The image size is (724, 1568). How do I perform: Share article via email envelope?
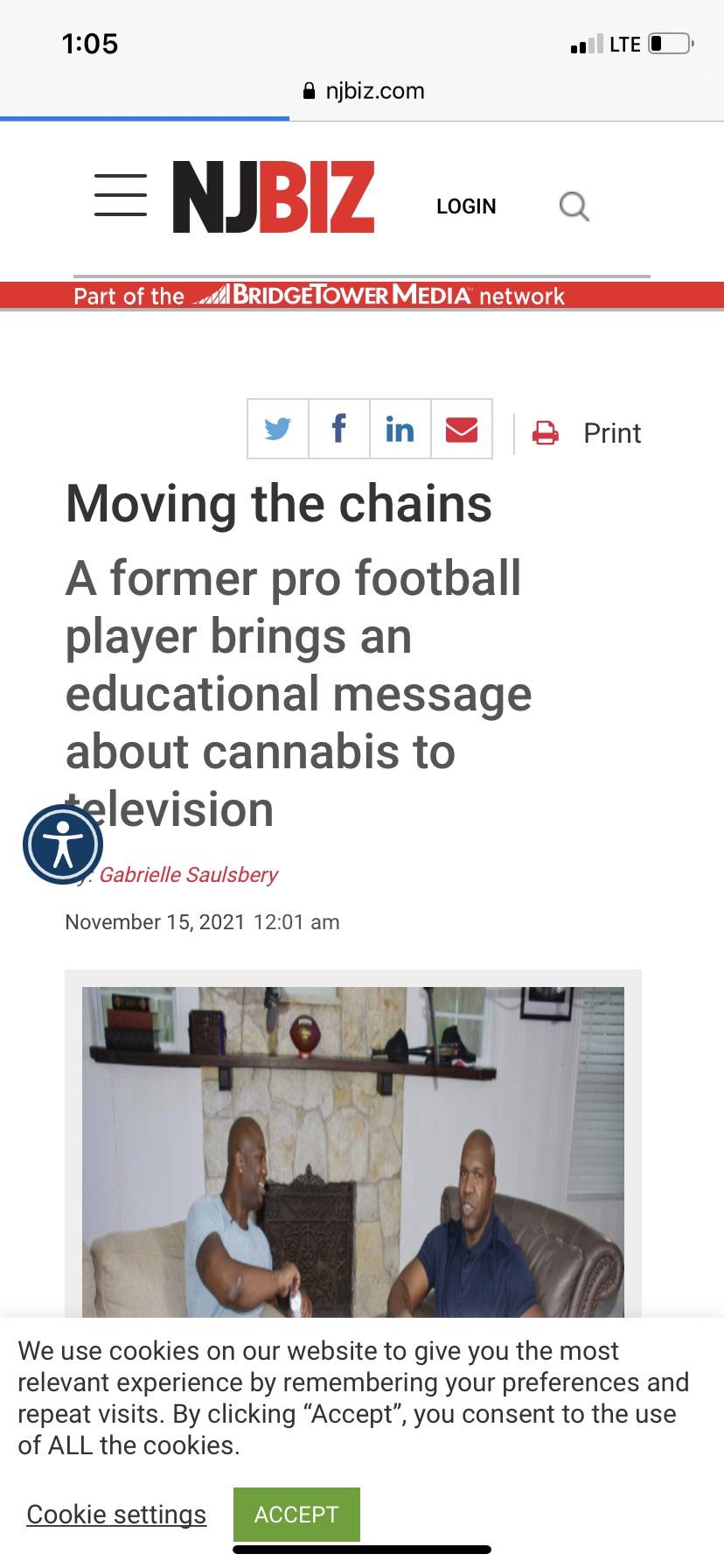pos(462,429)
